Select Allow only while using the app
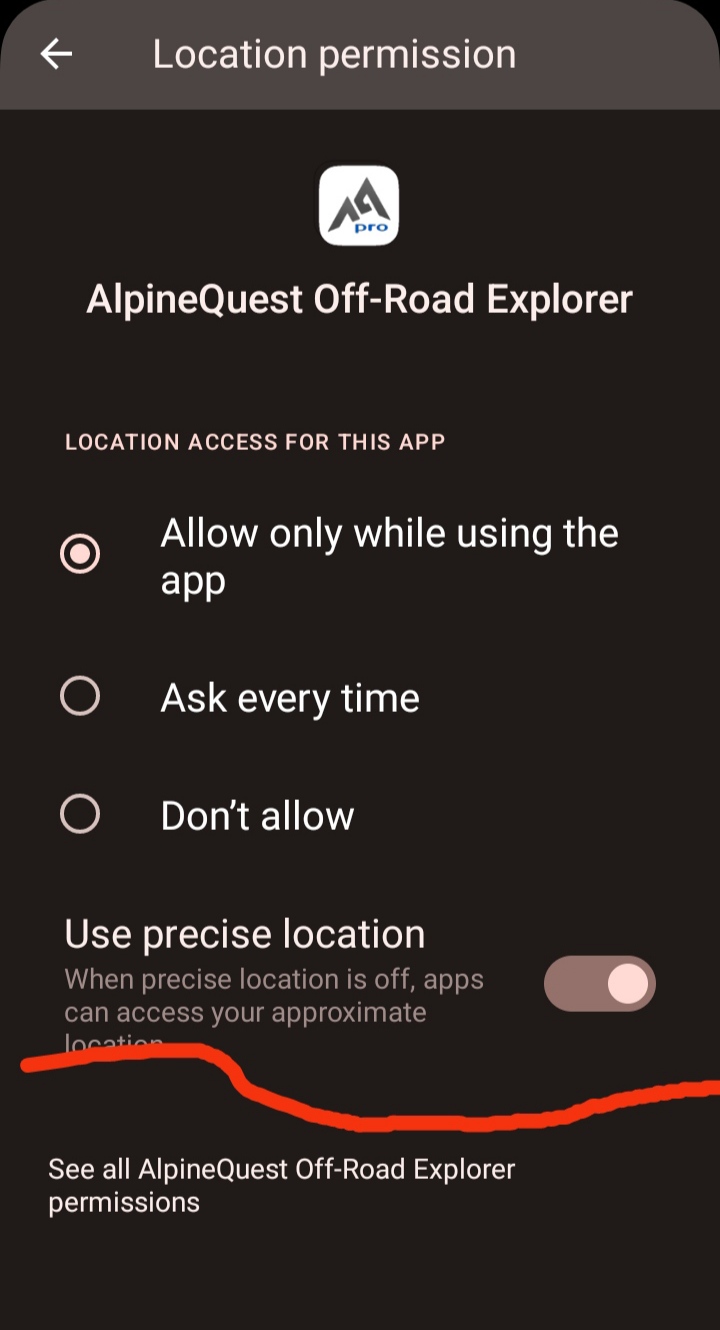 pyautogui.click(x=80, y=554)
